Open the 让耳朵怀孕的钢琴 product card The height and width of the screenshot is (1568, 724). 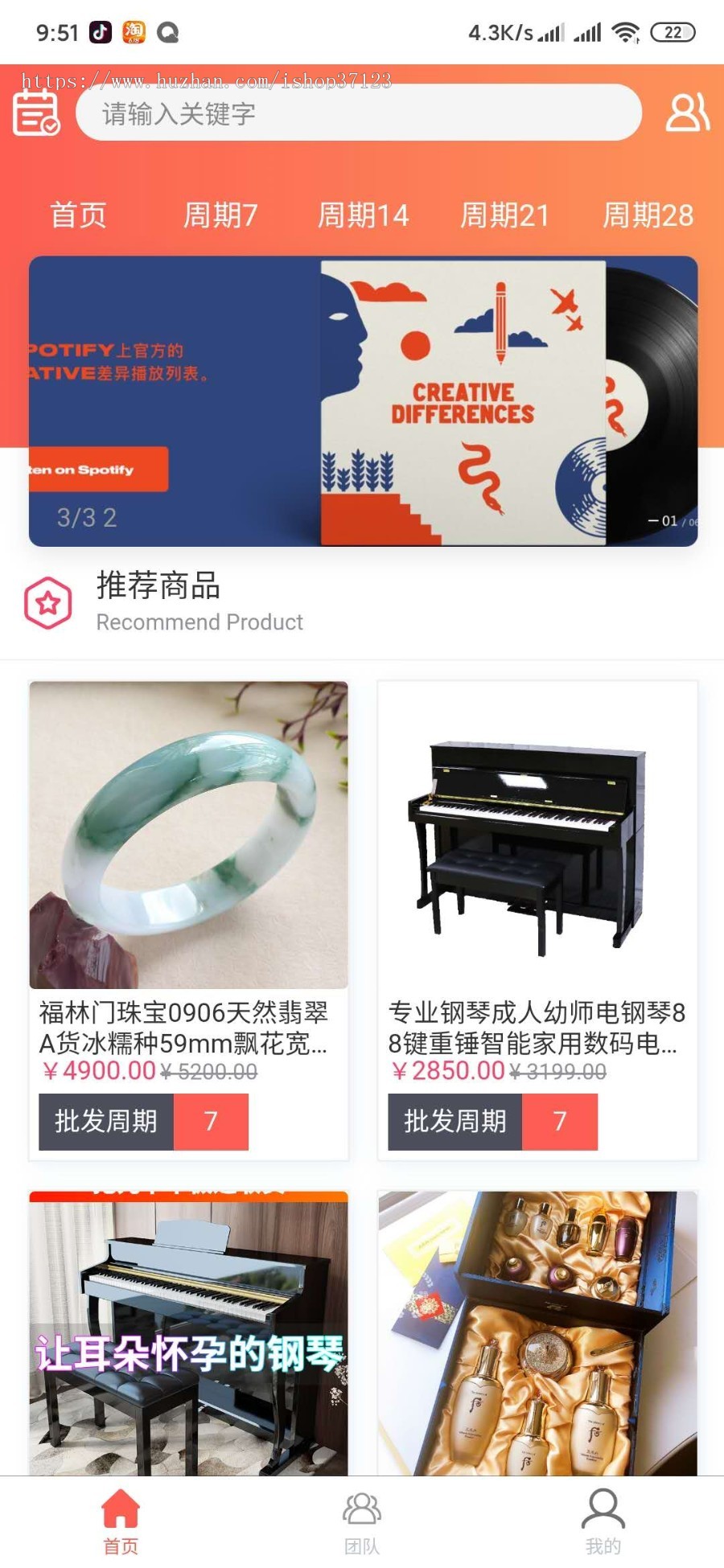(188, 1335)
